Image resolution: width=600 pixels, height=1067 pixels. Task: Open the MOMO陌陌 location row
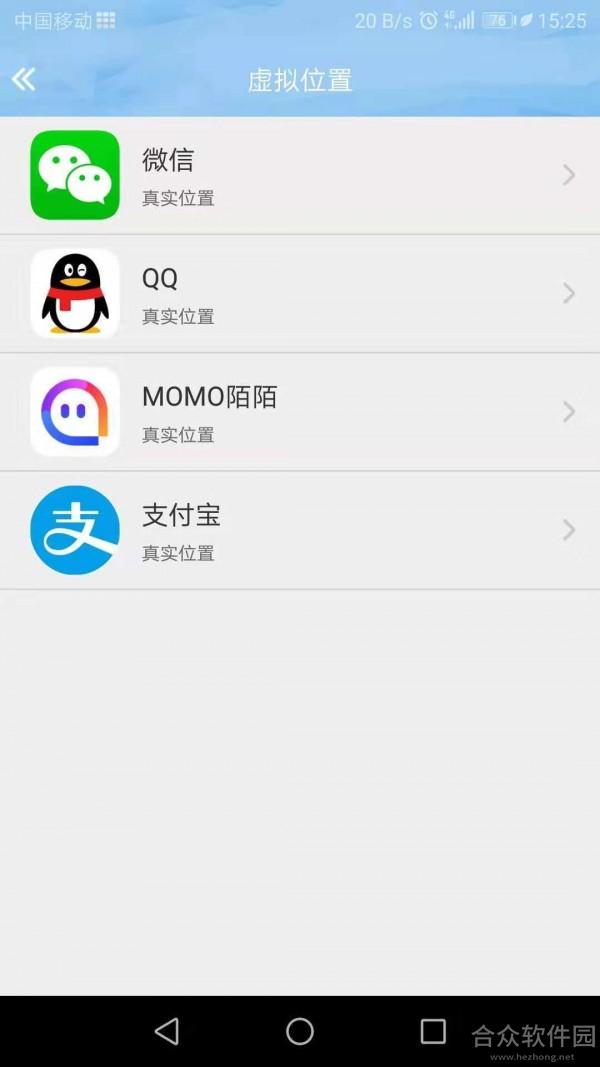click(x=300, y=412)
